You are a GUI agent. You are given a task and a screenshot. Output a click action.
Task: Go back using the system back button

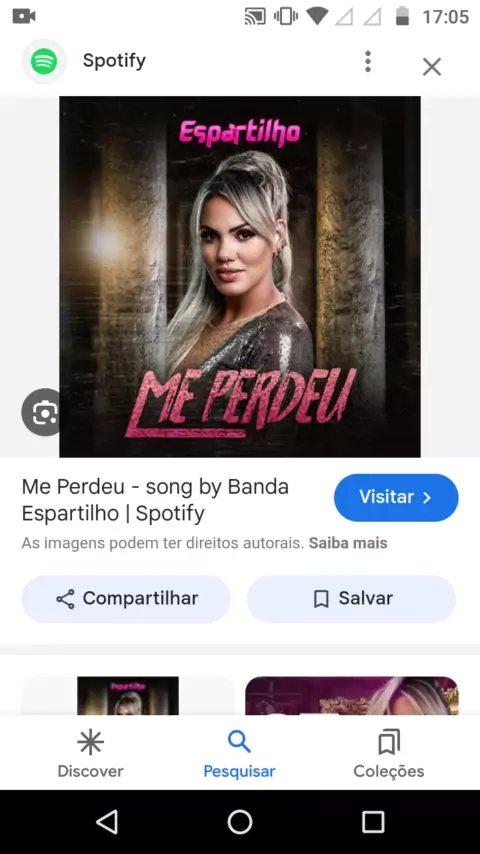click(x=107, y=821)
